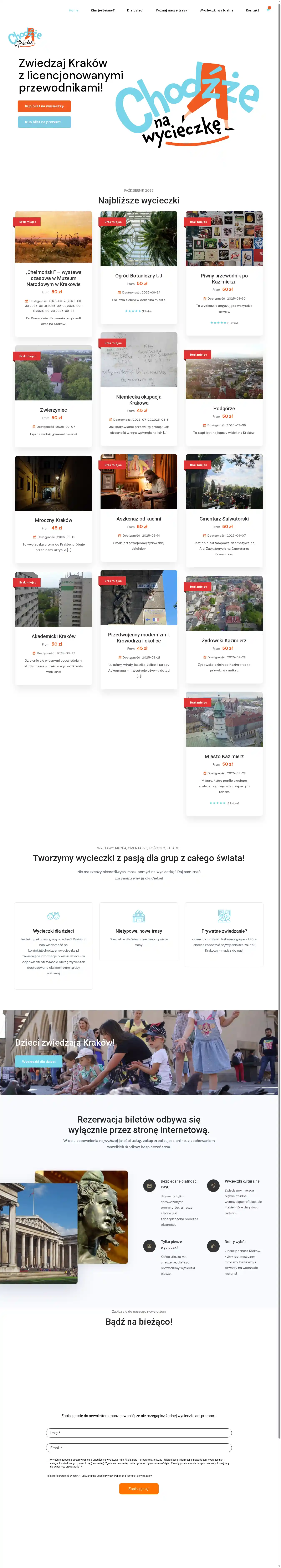This screenshot has height=1568, width=281.
Task: Open the shopping cart icon
Action: [268, 10]
